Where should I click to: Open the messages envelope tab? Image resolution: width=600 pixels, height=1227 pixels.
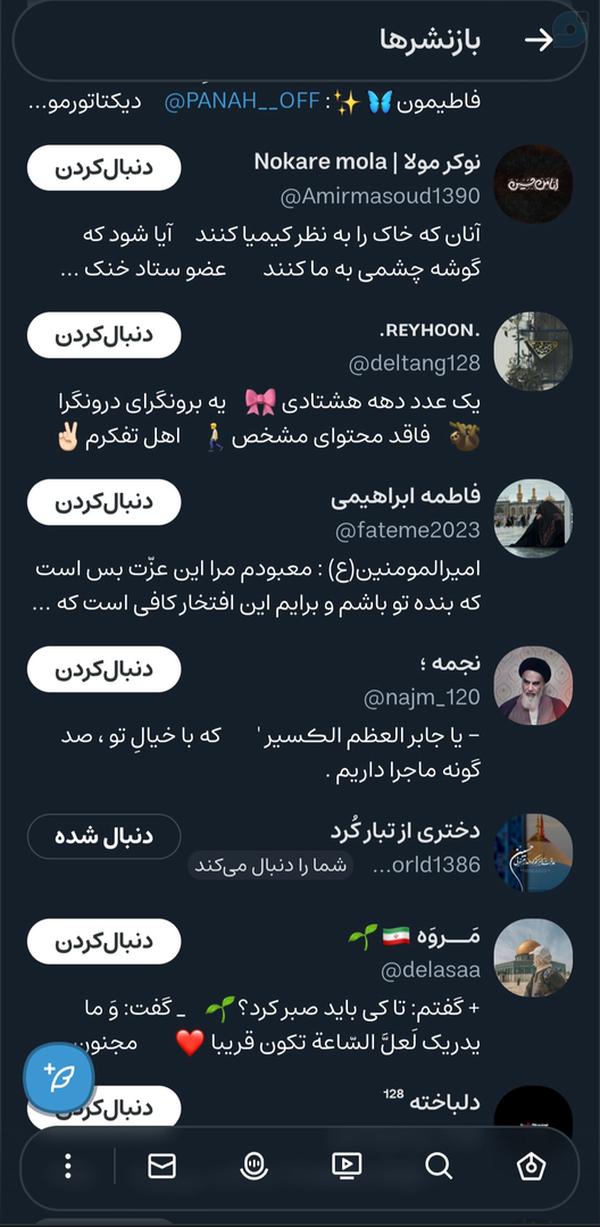(162, 1166)
